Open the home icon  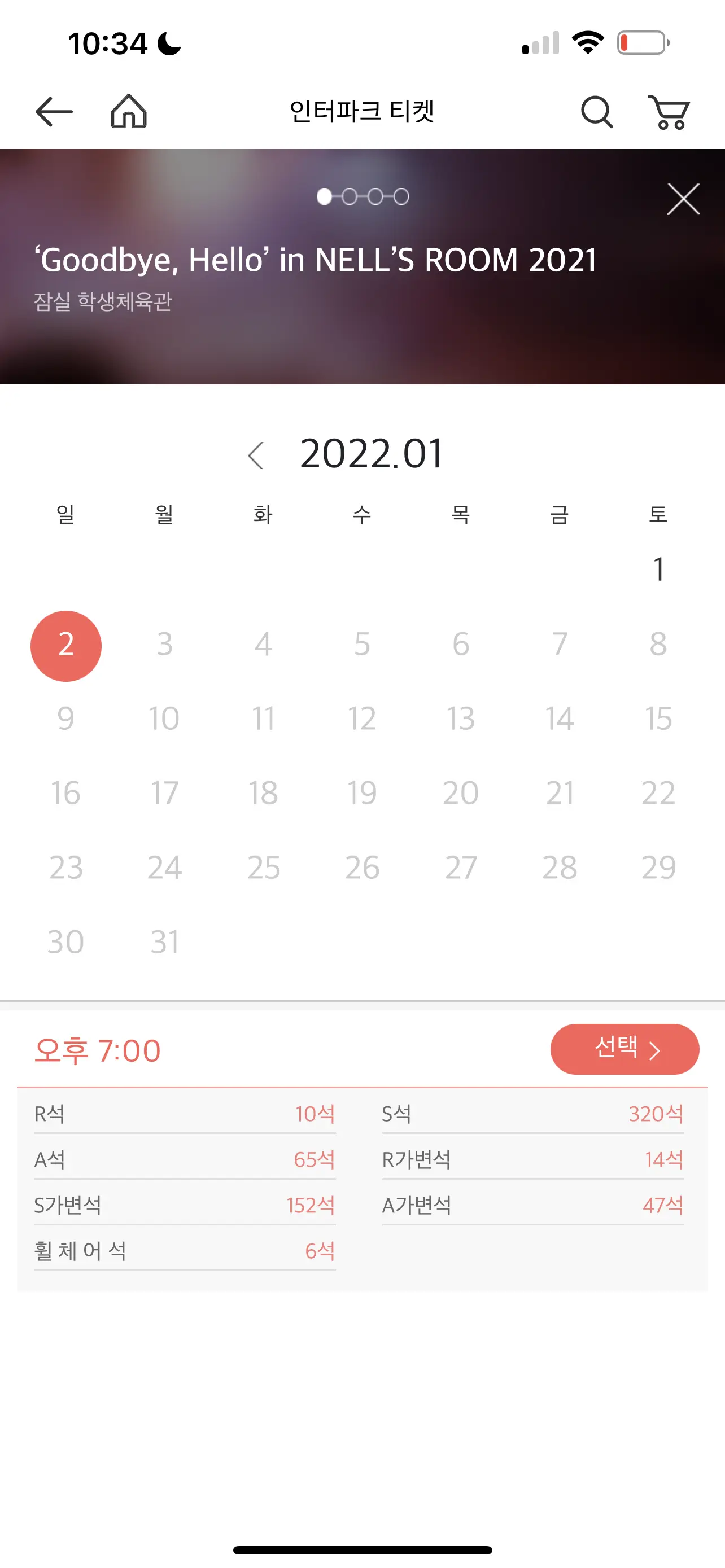128,111
